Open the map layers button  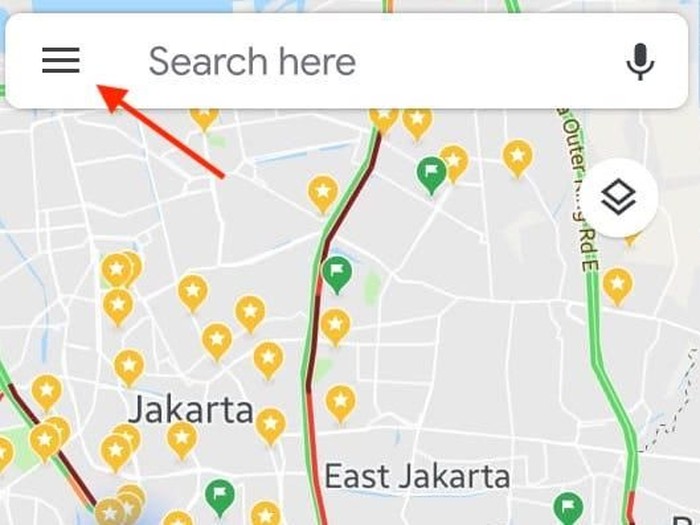(x=619, y=197)
